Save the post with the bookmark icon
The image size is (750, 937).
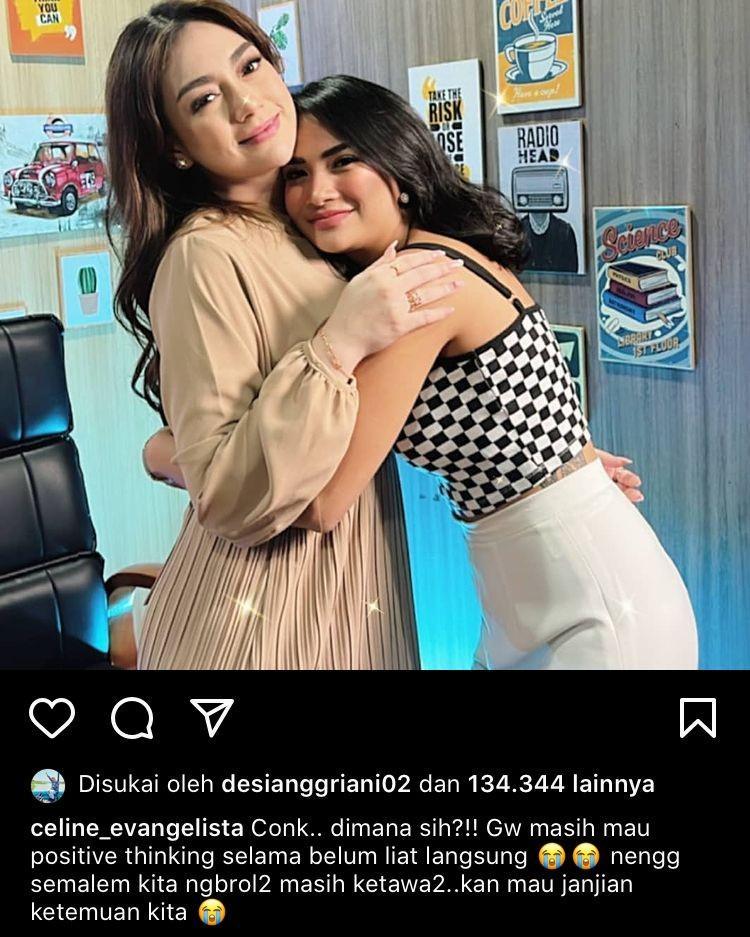click(697, 717)
